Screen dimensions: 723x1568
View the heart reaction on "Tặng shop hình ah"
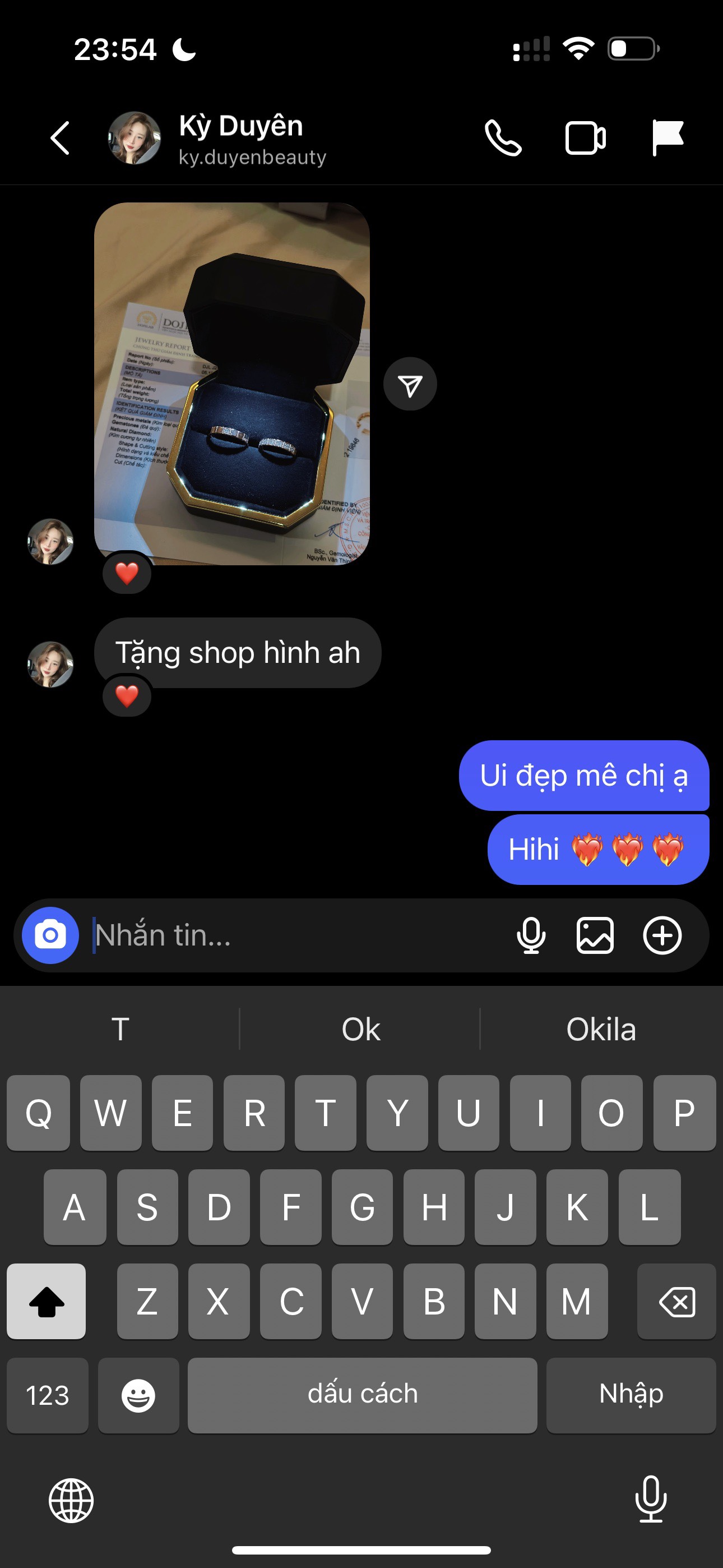[127, 696]
